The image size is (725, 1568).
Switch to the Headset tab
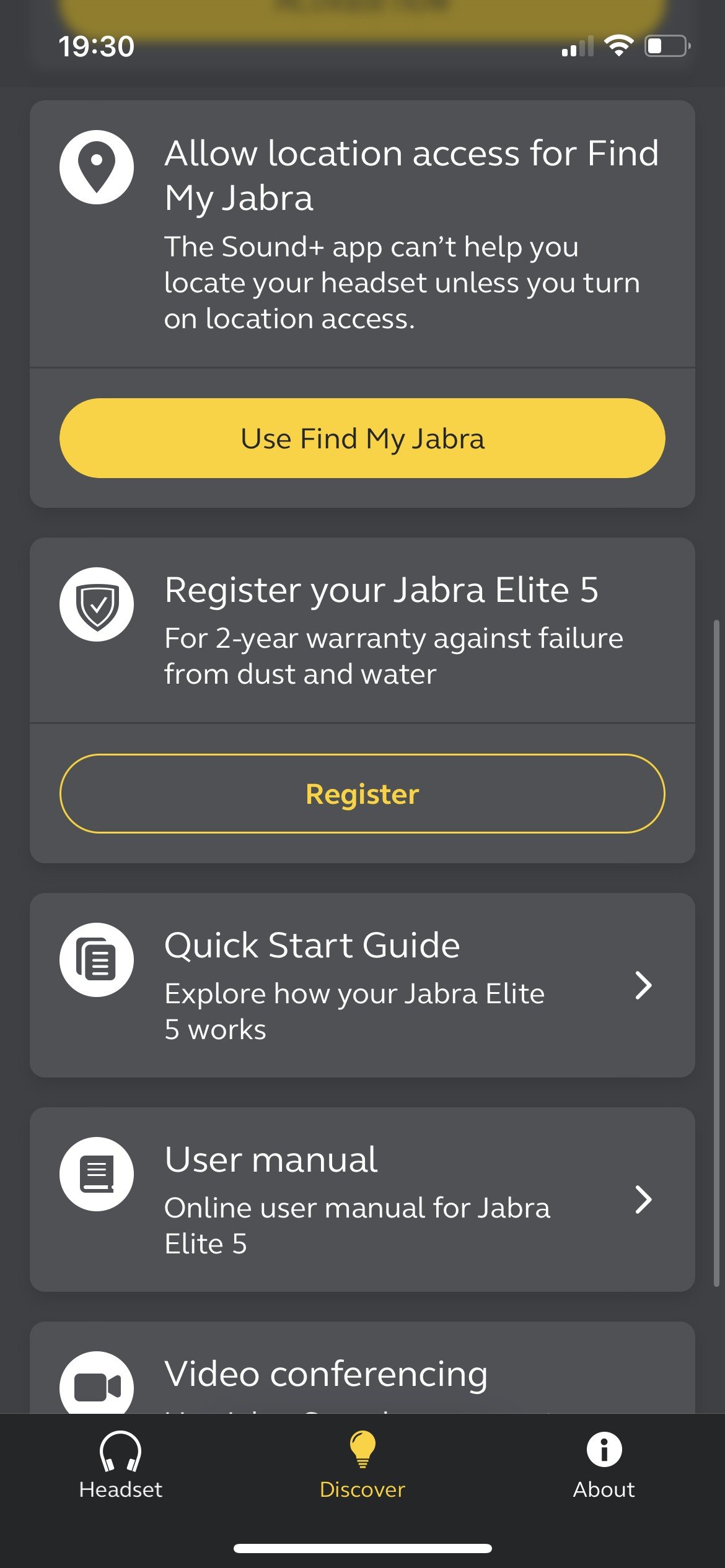click(120, 1465)
